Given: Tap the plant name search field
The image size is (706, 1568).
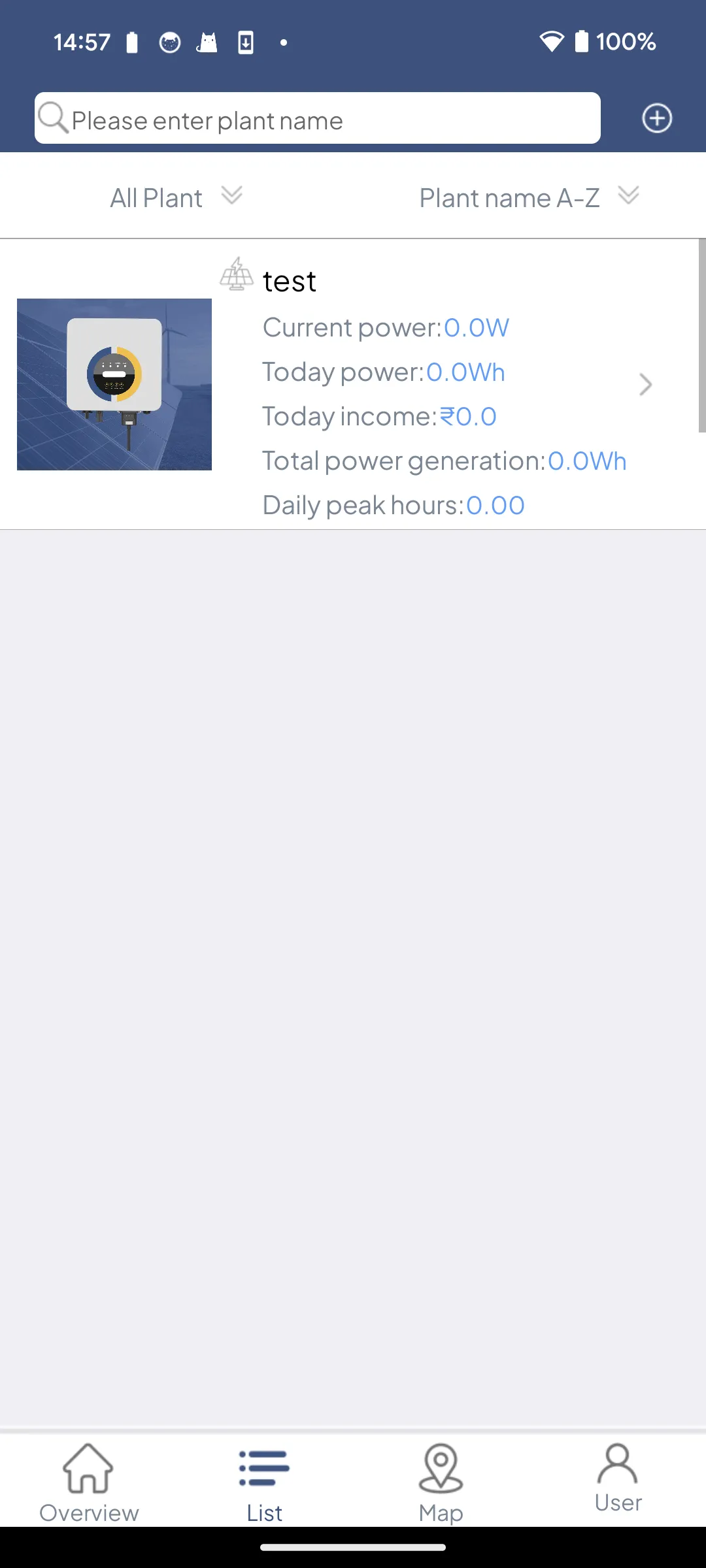Looking at the screenshot, I should pos(318,118).
